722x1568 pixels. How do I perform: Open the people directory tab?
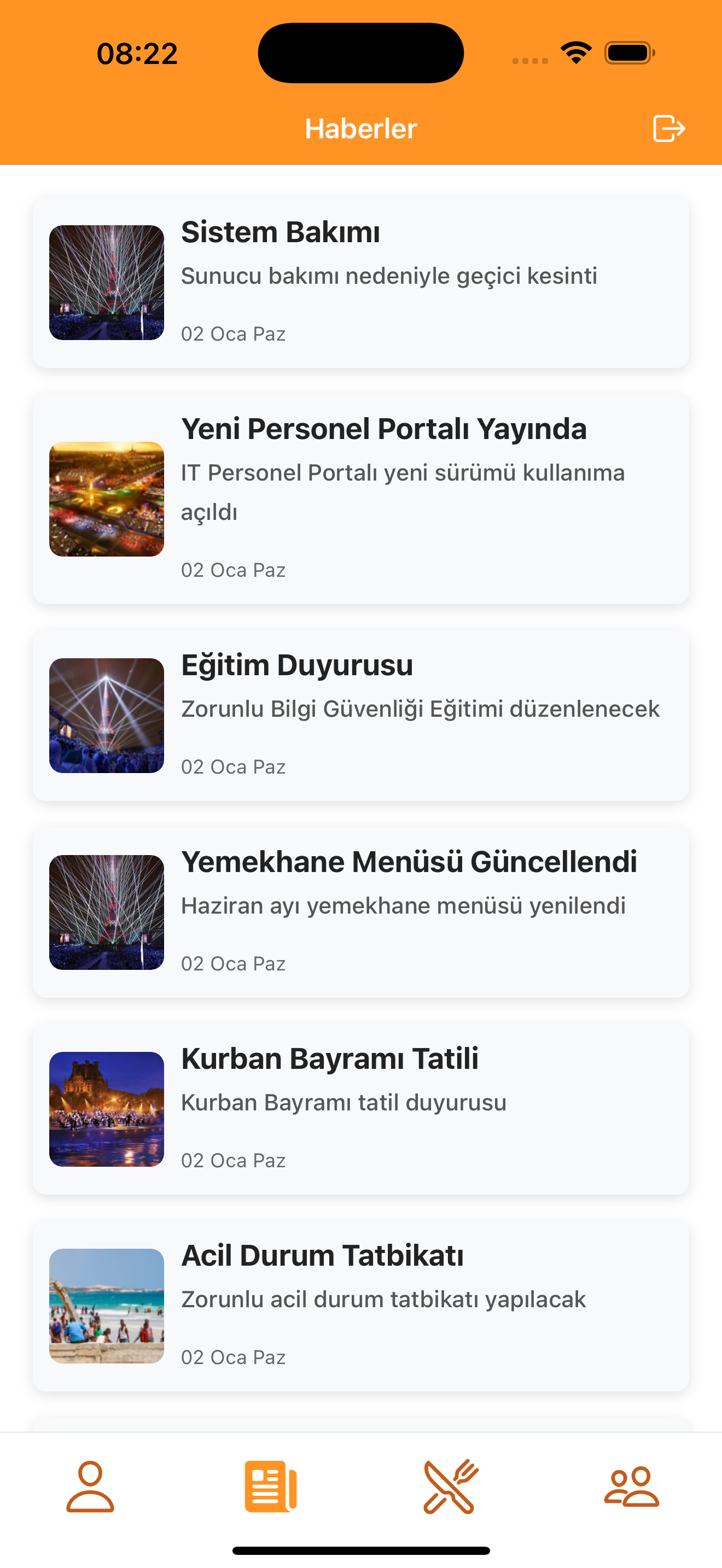[x=631, y=1487]
